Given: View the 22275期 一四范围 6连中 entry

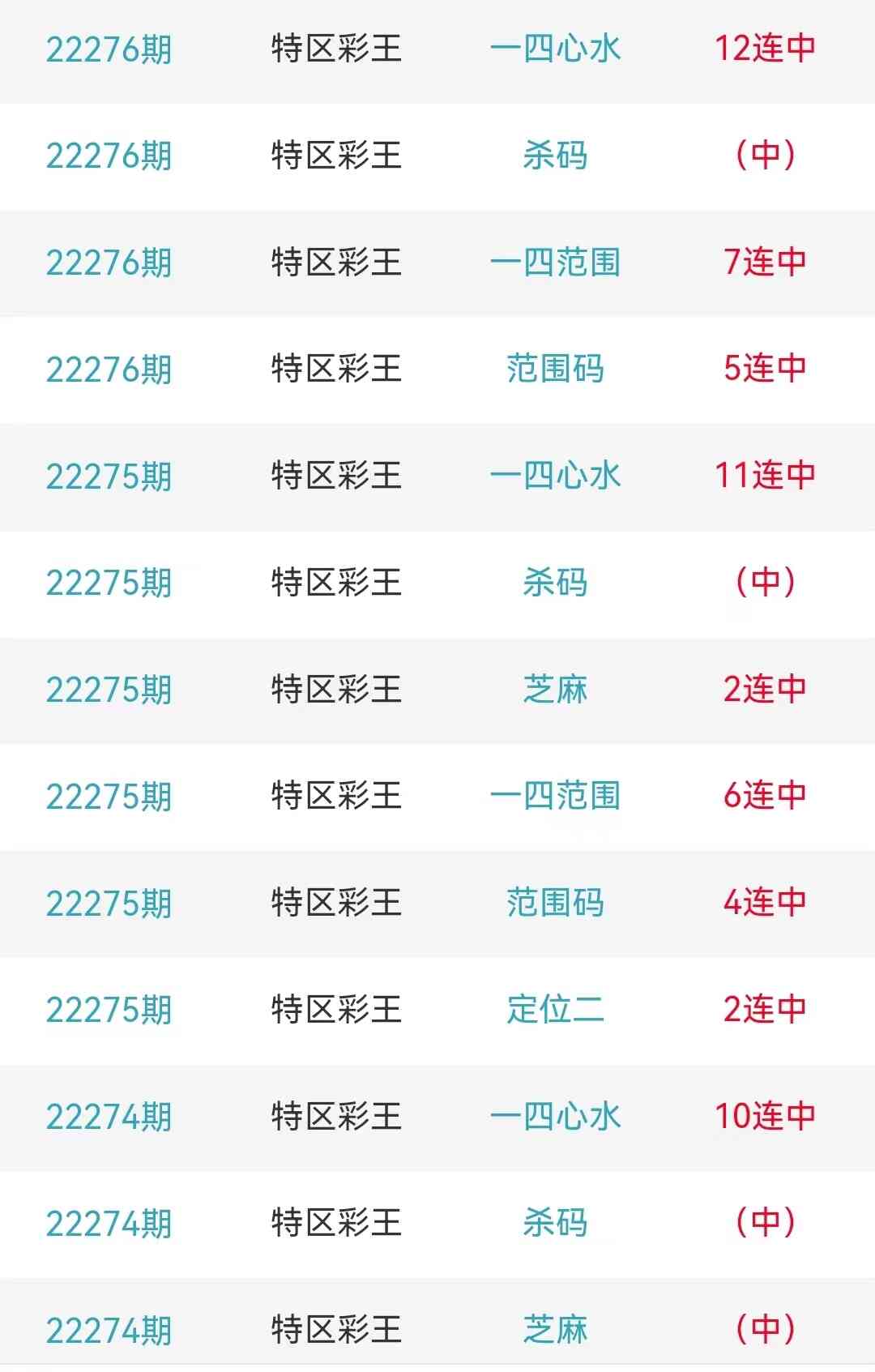Looking at the screenshot, I should point(555,796).
